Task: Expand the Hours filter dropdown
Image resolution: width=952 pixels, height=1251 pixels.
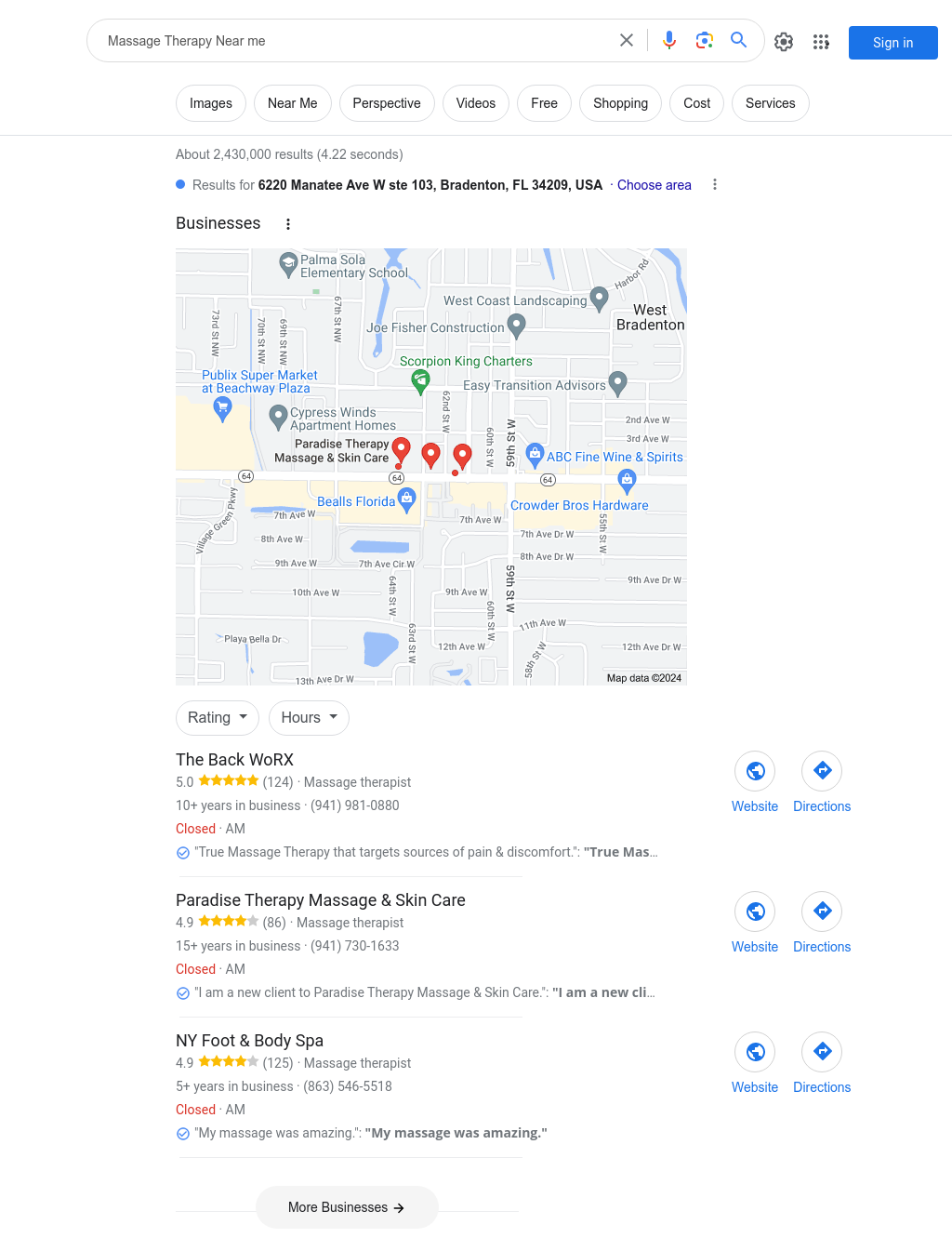Action: [309, 718]
